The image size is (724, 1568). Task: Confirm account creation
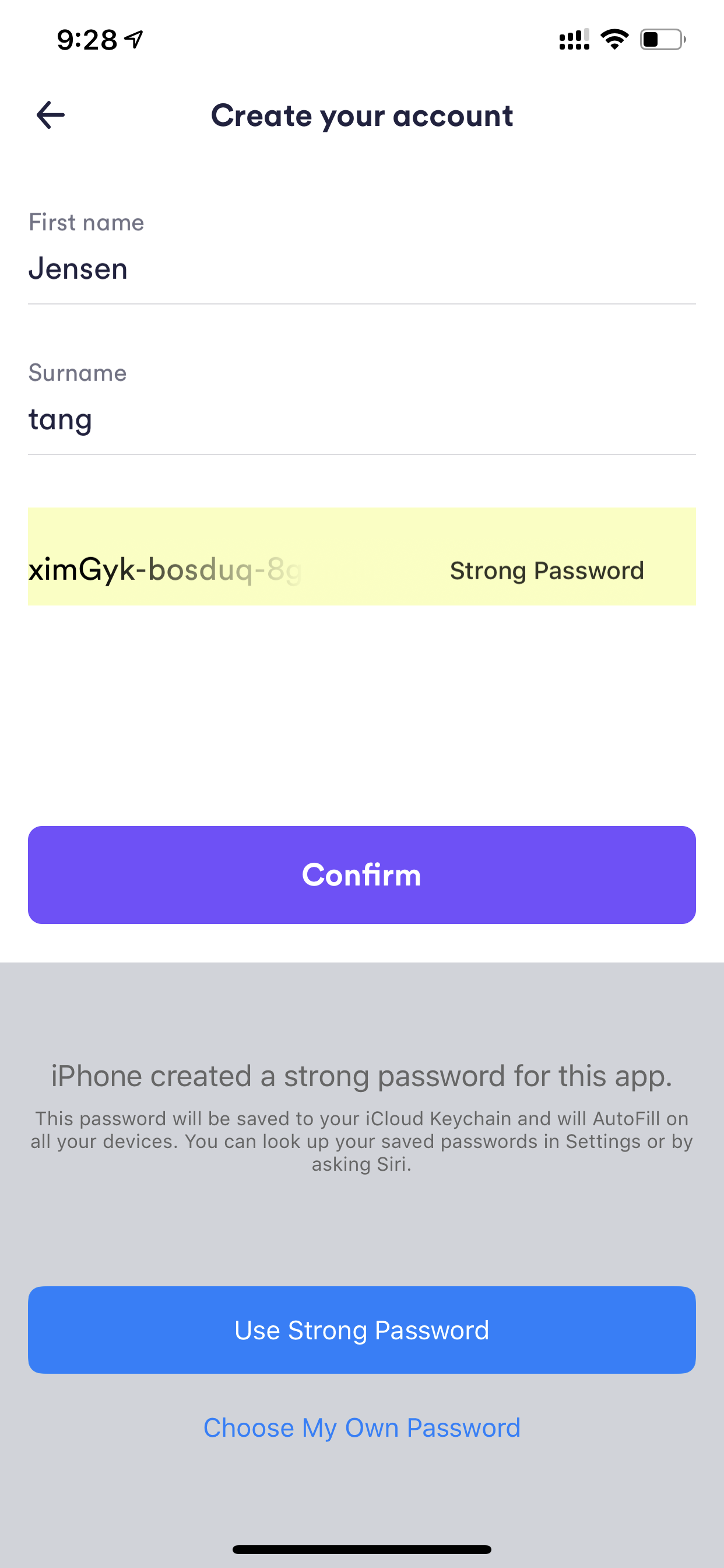(362, 874)
